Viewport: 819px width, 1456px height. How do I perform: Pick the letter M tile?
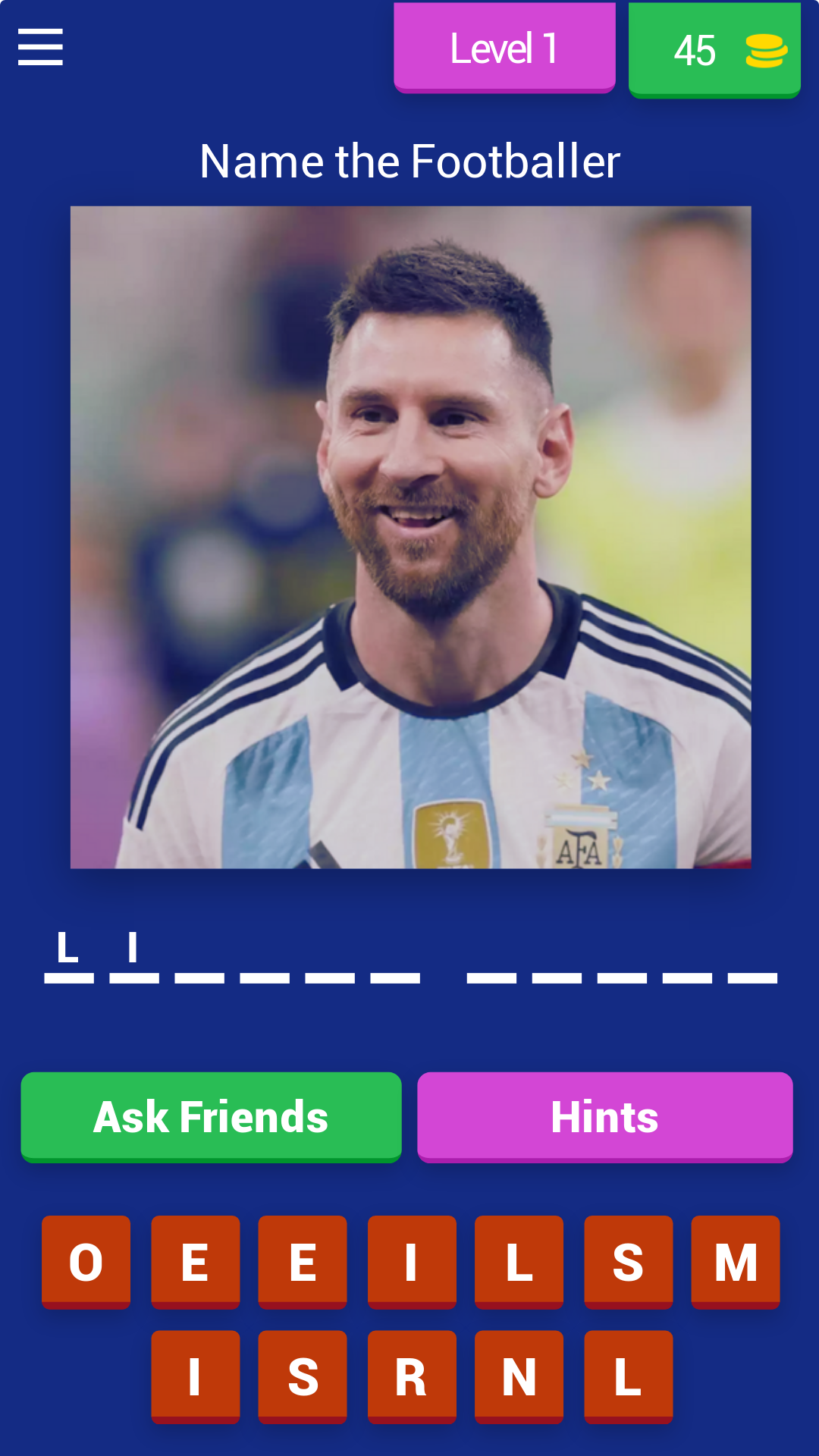(x=735, y=1262)
